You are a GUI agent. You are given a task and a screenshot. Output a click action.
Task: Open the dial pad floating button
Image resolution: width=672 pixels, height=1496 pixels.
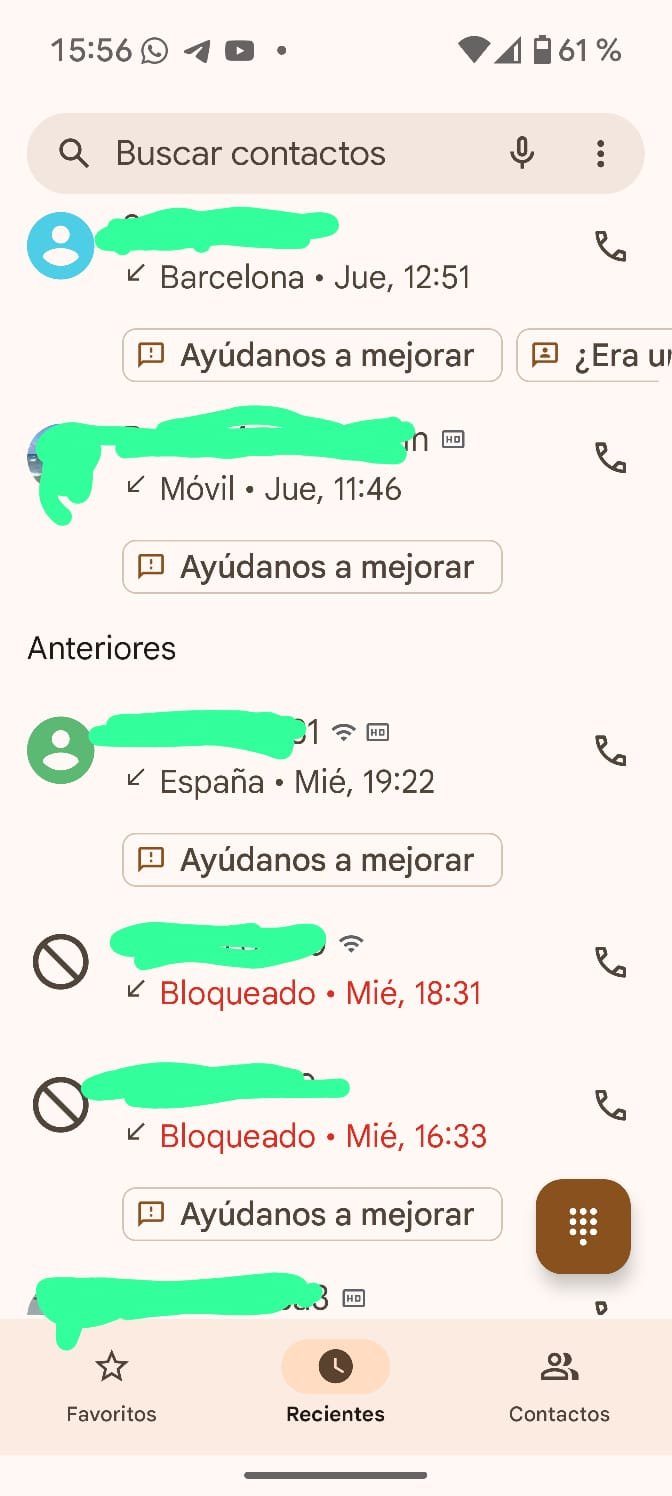[583, 1226]
